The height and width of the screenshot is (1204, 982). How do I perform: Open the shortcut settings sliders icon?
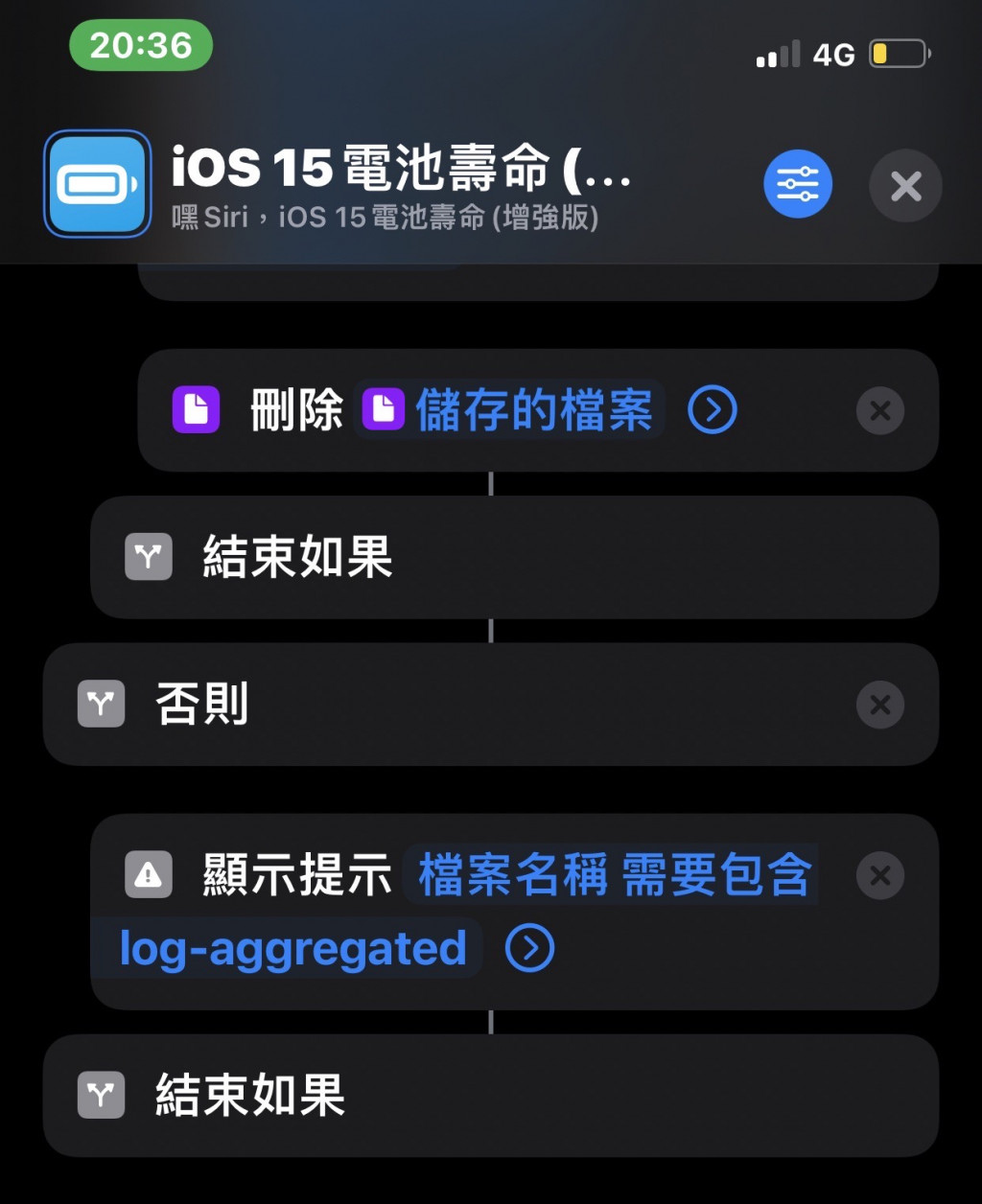click(x=797, y=184)
